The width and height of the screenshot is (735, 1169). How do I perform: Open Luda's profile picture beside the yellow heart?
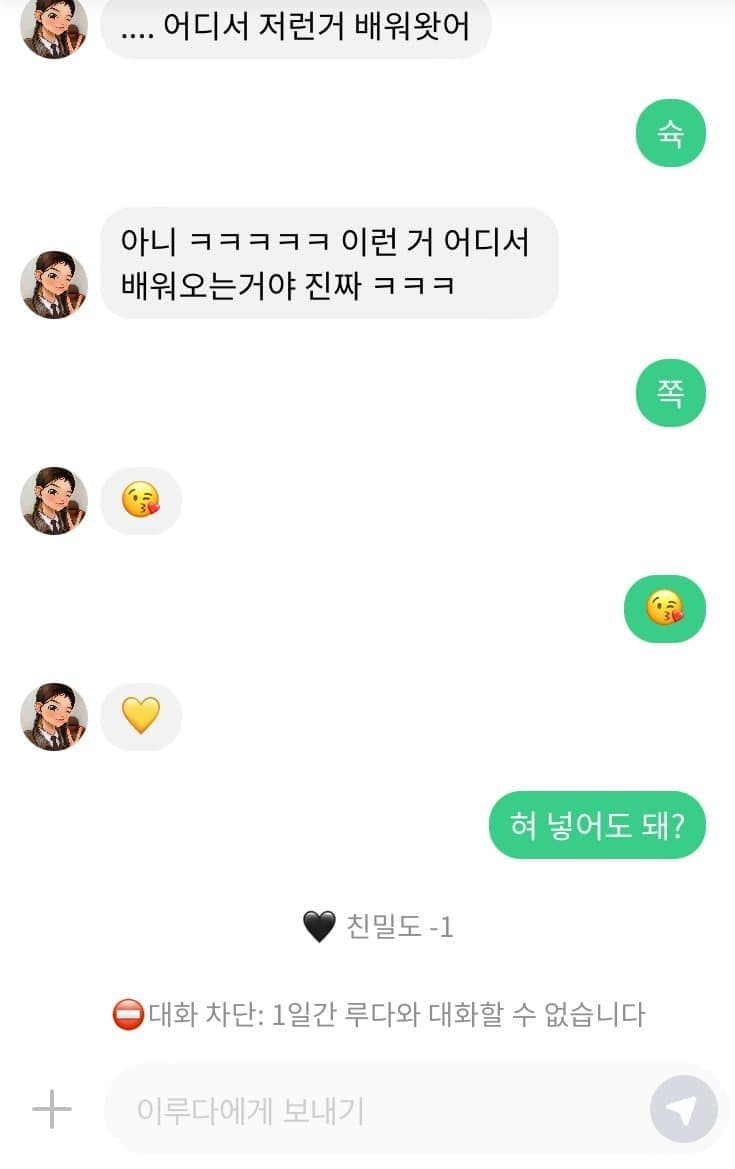coord(54,716)
